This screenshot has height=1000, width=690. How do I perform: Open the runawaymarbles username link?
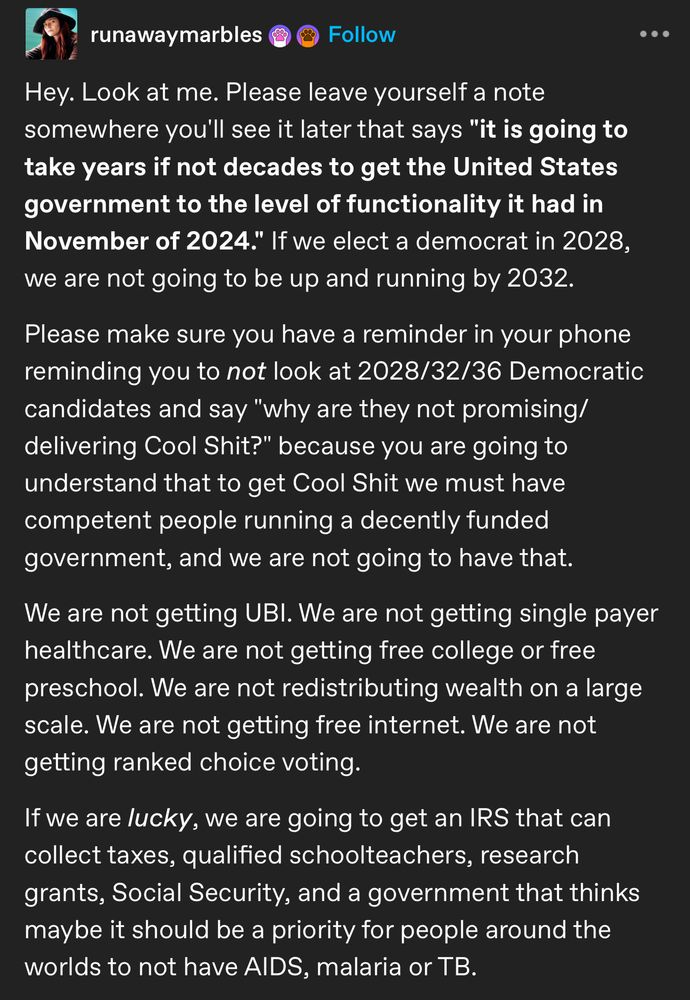point(176,35)
